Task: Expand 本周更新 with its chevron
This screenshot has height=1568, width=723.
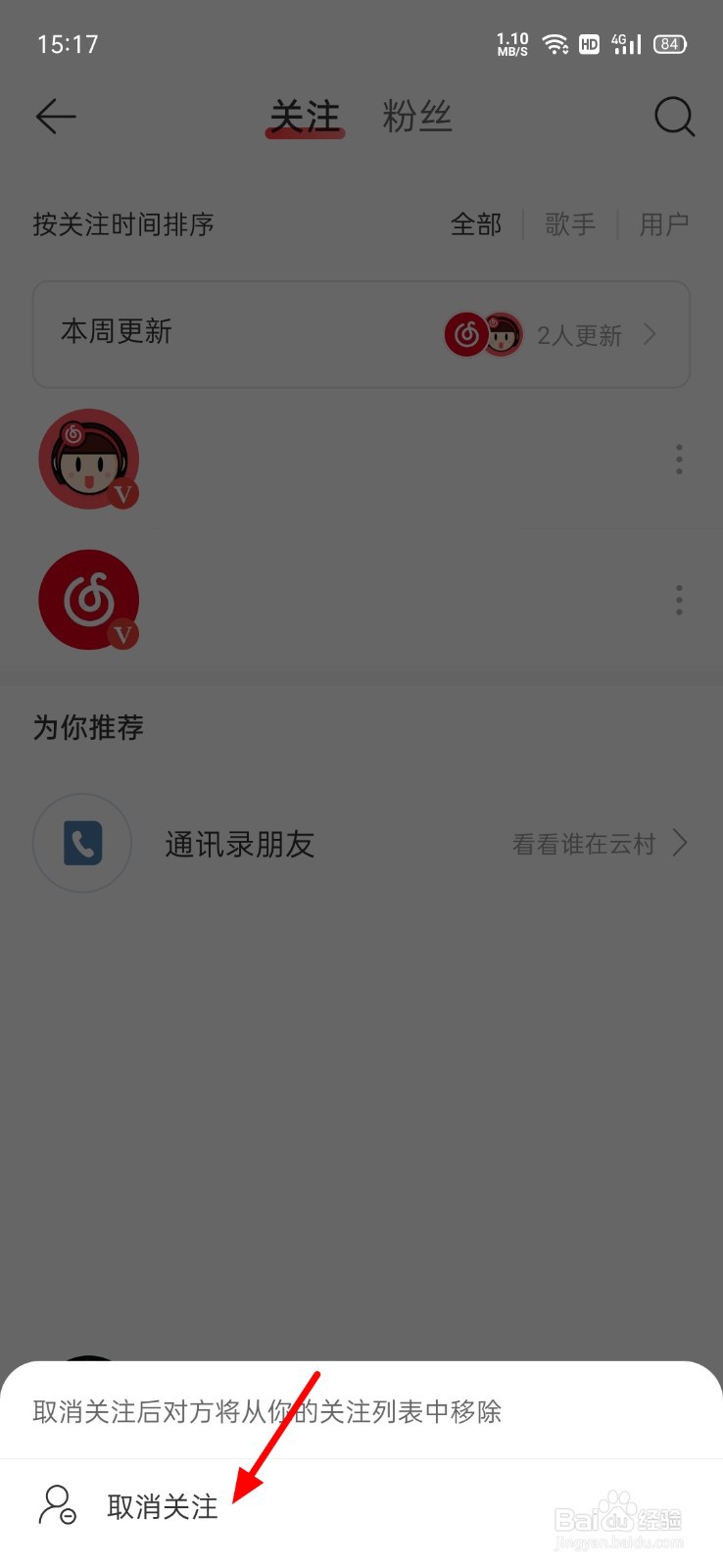Action: (651, 334)
